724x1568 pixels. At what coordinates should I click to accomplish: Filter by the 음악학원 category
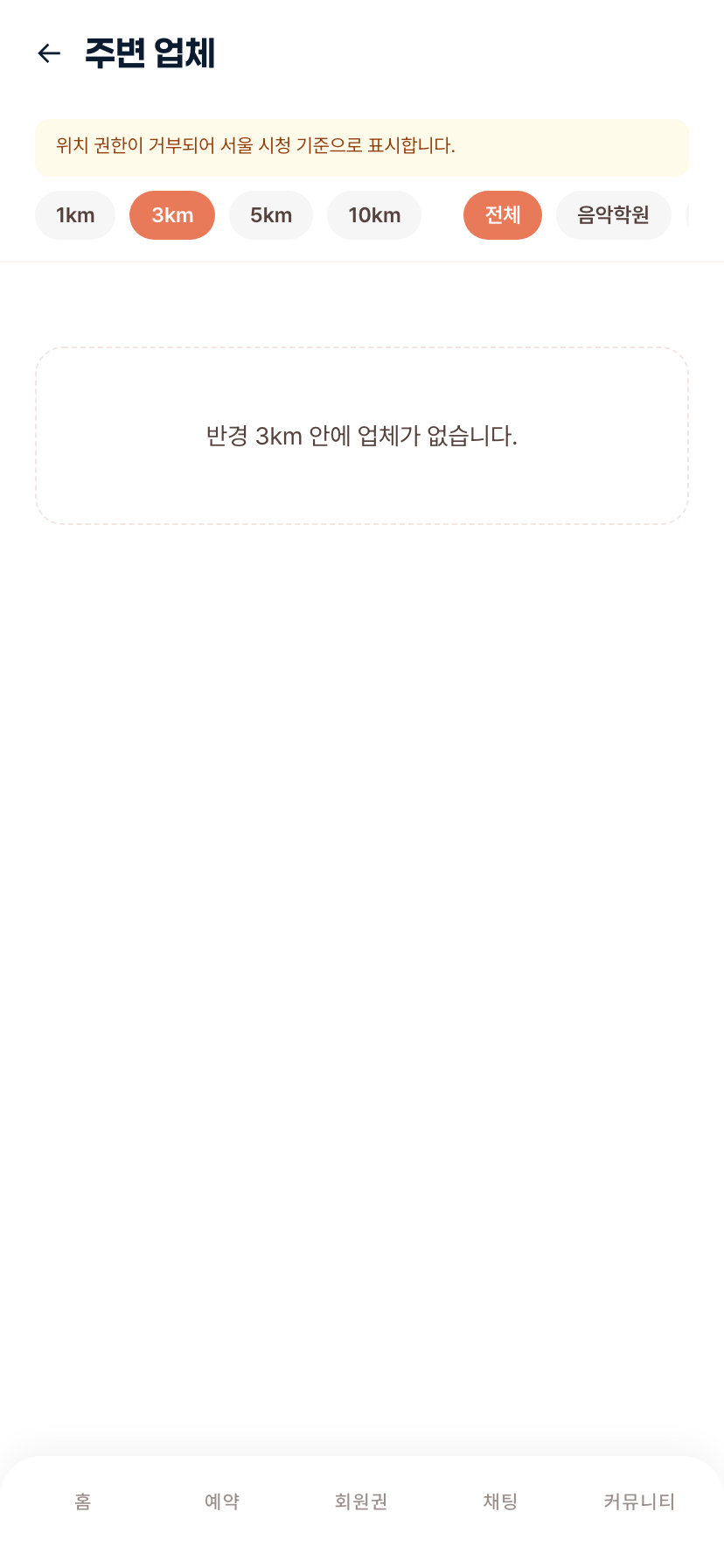coord(613,215)
